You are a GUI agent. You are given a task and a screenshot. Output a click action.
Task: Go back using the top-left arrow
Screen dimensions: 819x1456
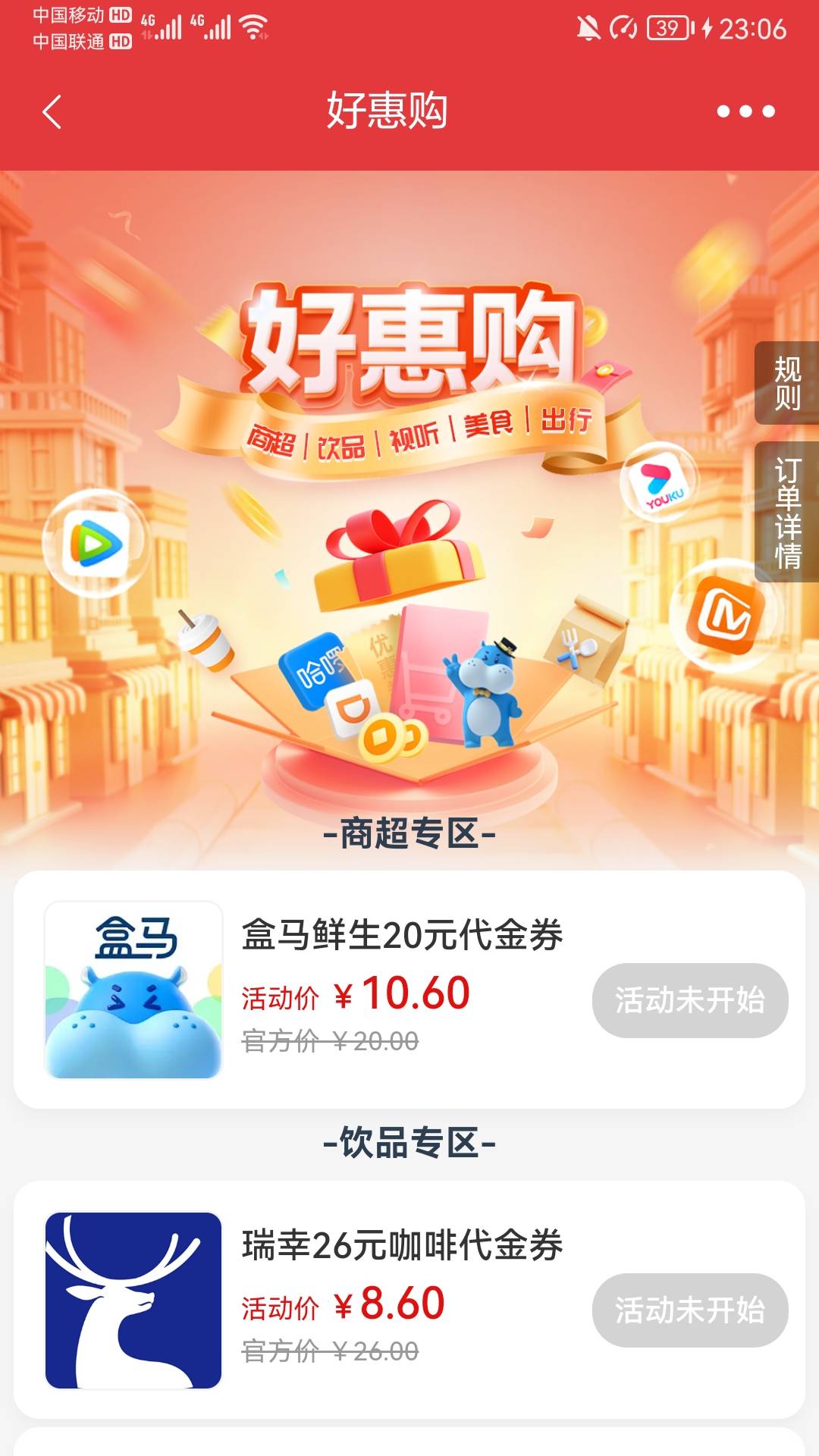[x=52, y=112]
